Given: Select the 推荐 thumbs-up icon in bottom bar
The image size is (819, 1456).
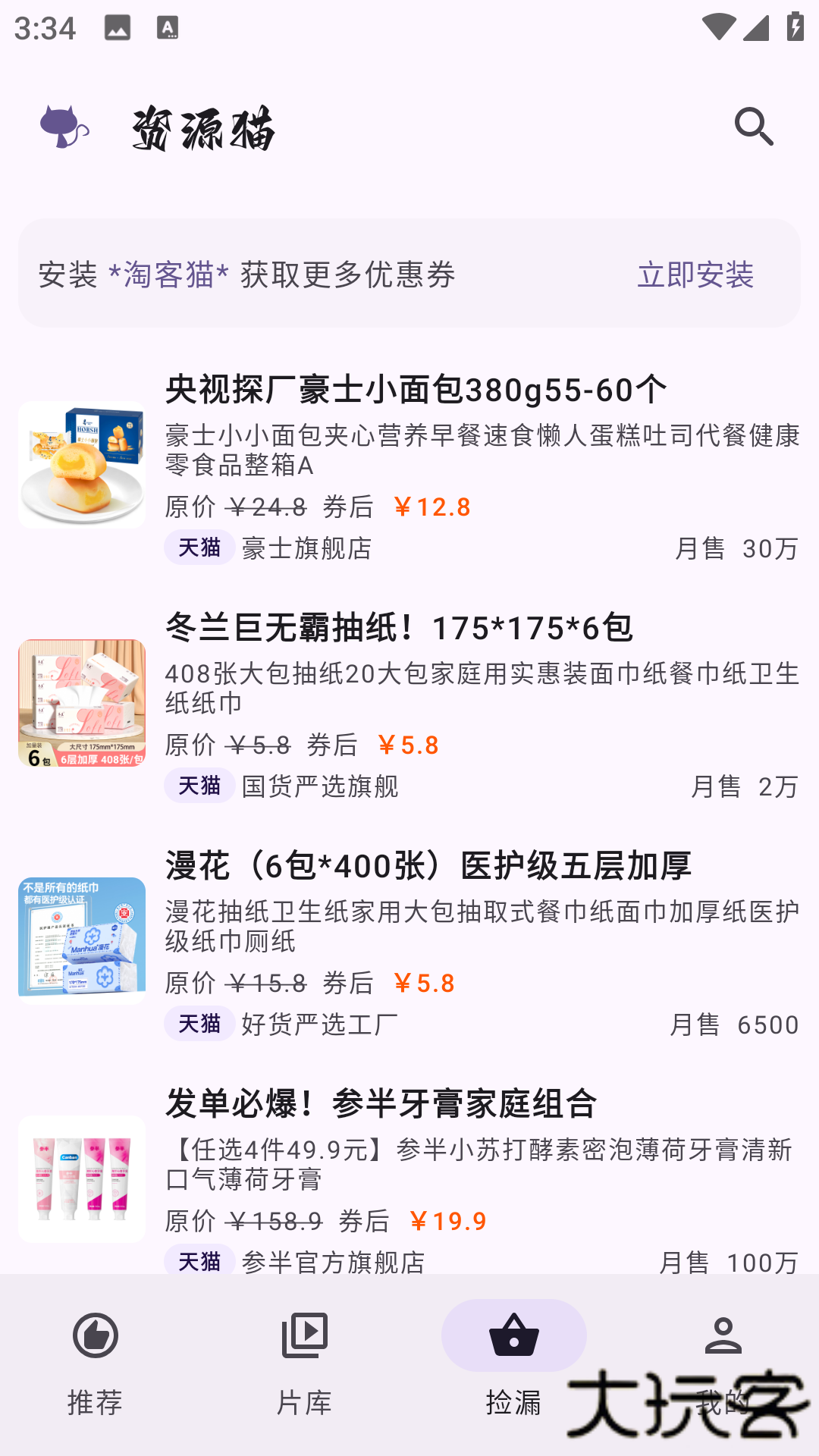Looking at the screenshot, I should click(94, 1336).
